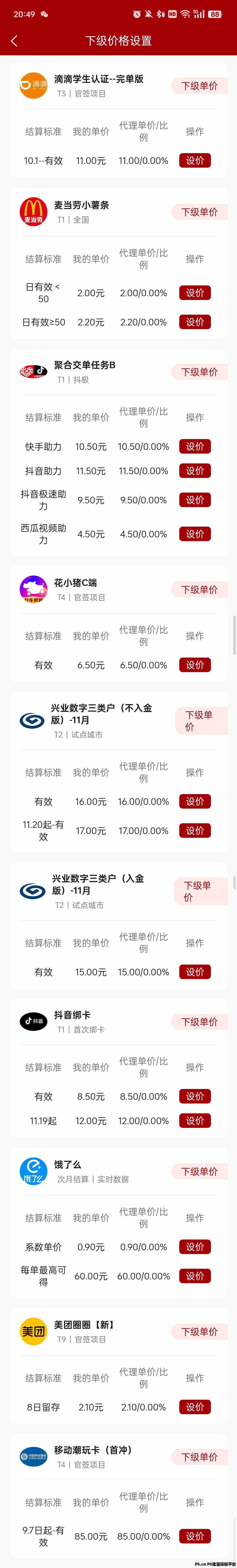Tap 设价 for 麦当劳 日有效≥50 row
Viewport: 237px width, 1568px height.
[x=195, y=322]
